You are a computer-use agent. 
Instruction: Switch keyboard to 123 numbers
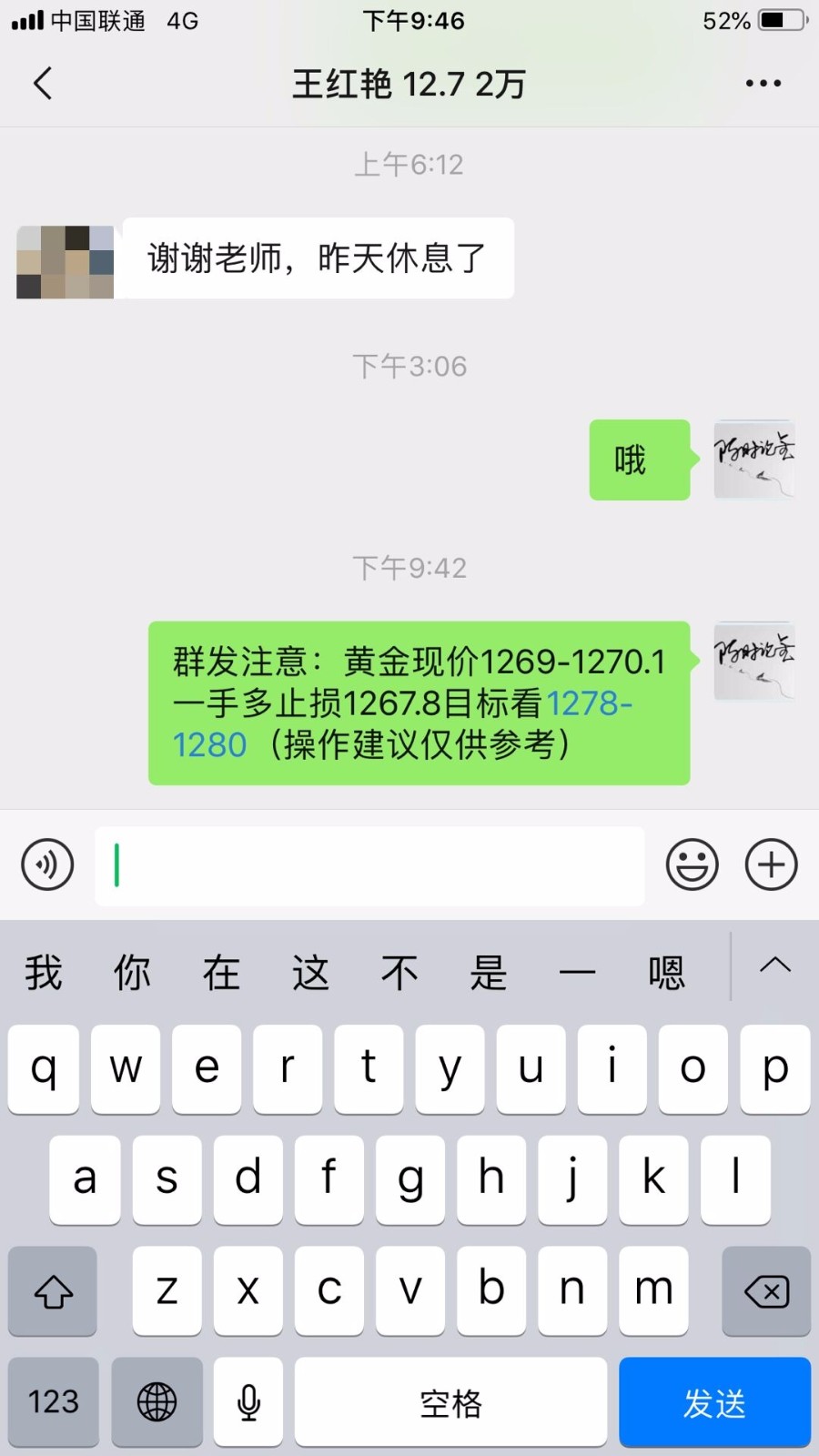click(53, 1402)
